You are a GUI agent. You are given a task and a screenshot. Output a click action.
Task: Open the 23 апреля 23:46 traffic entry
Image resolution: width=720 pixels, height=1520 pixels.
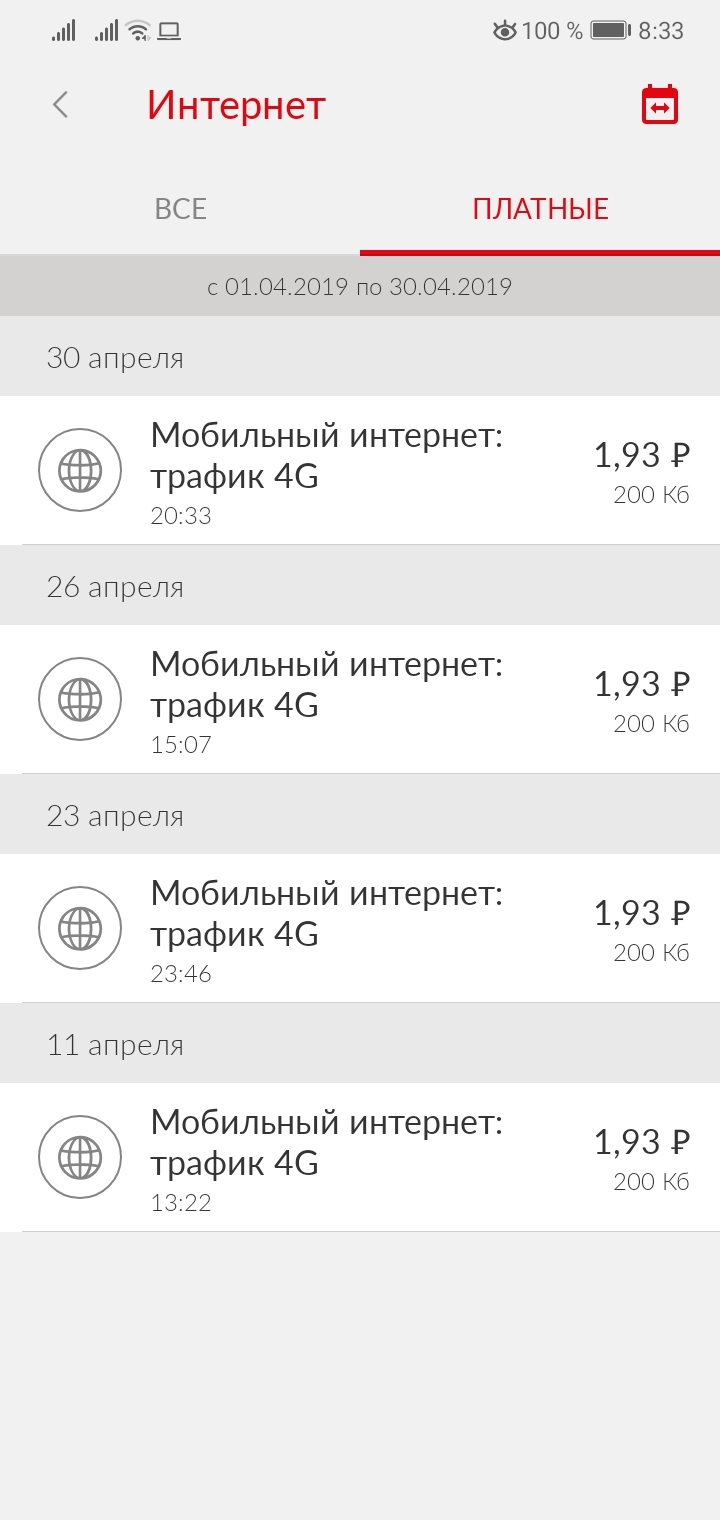click(360, 929)
